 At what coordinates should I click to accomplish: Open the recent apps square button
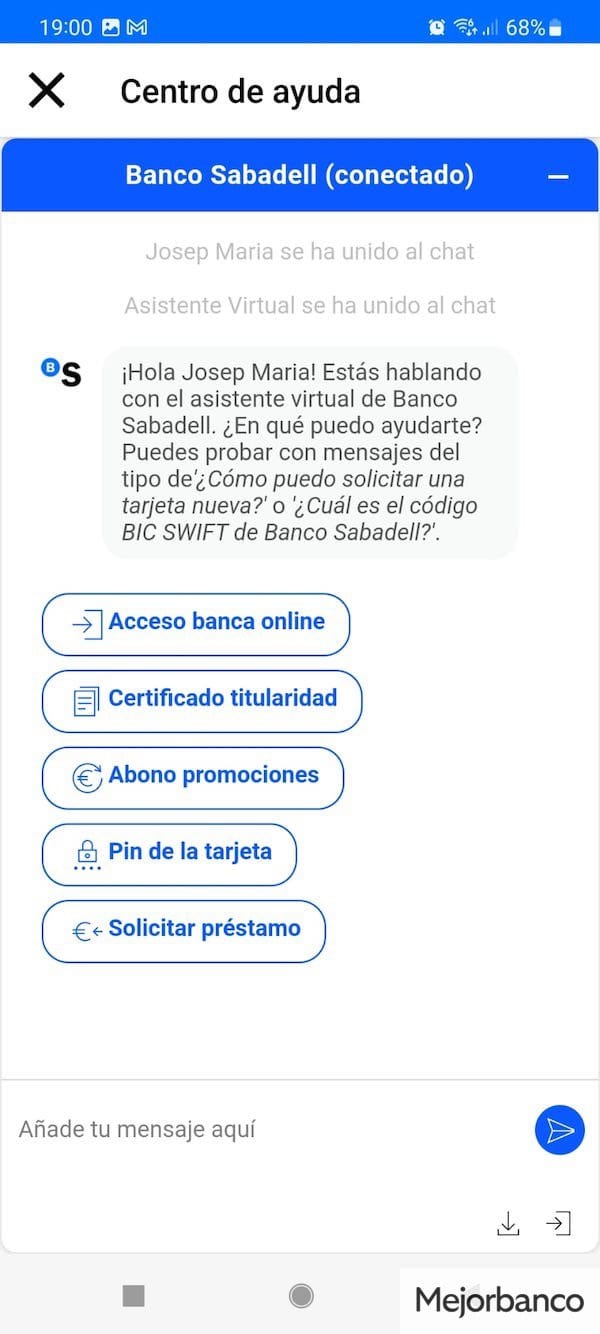[133, 1296]
